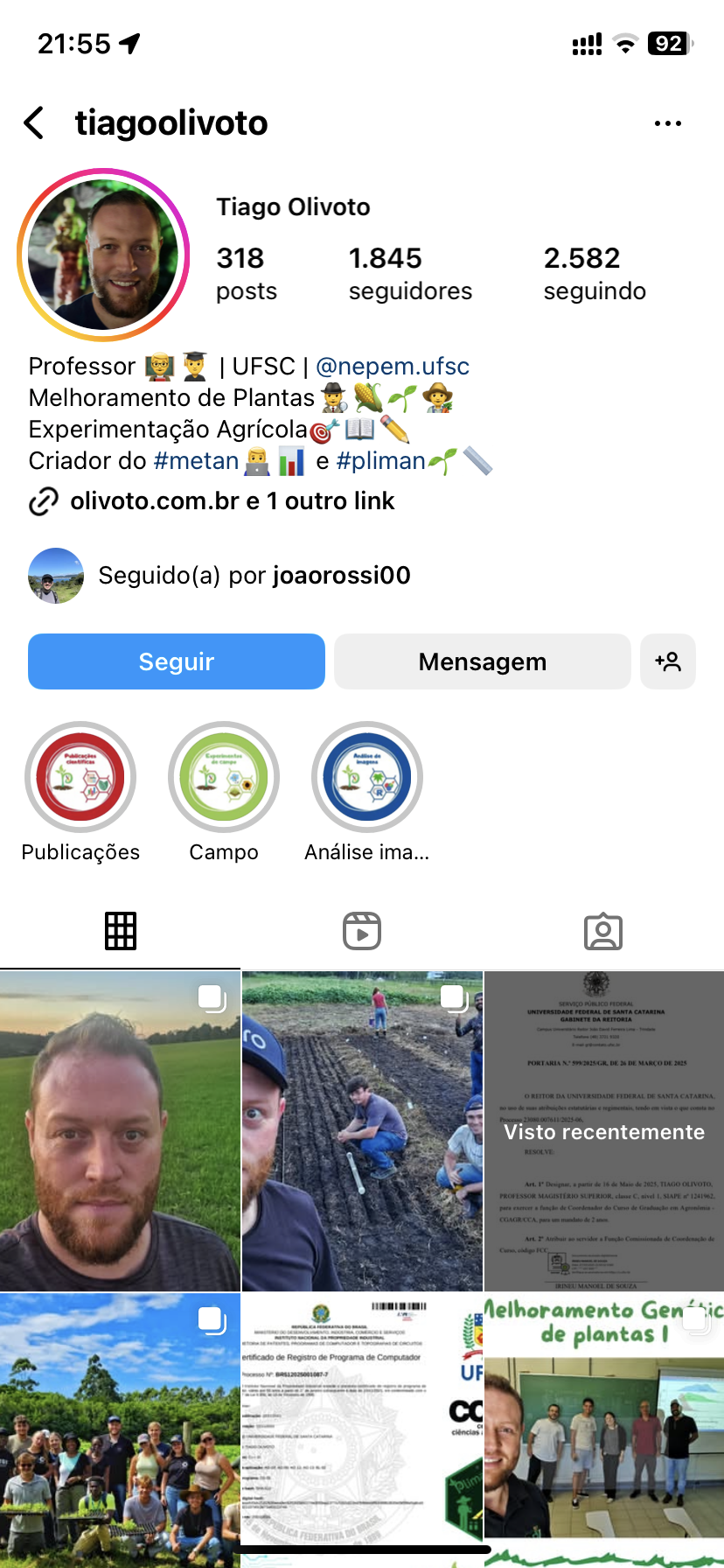The width and height of the screenshot is (724, 1568).
Task: Open the #pliman hashtag
Action: tap(380, 461)
